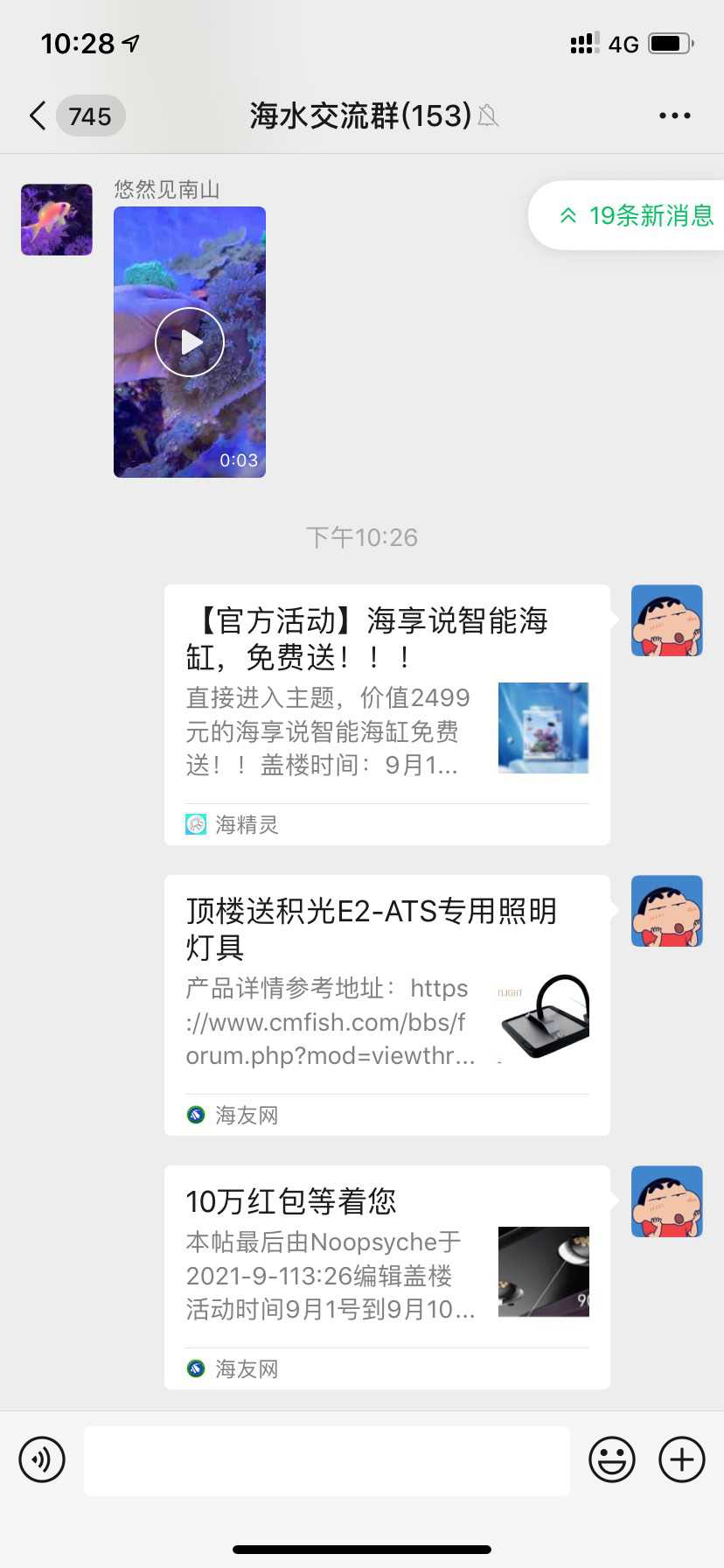Switch to voice message input
Image resolution: width=724 pixels, height=1568 pixels.
click(x=42, y=1459)
